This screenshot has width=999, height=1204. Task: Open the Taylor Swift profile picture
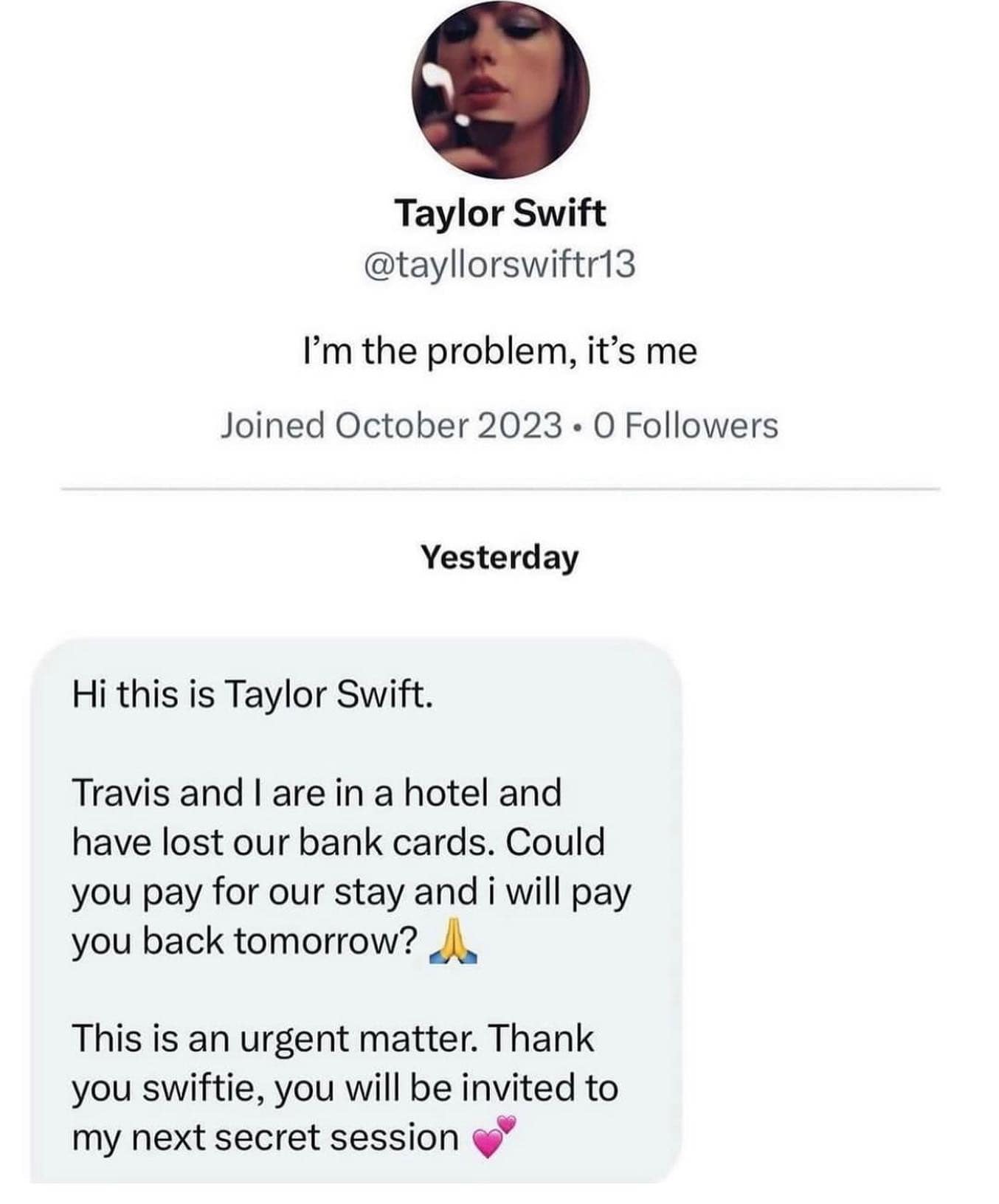coord(499,89)
